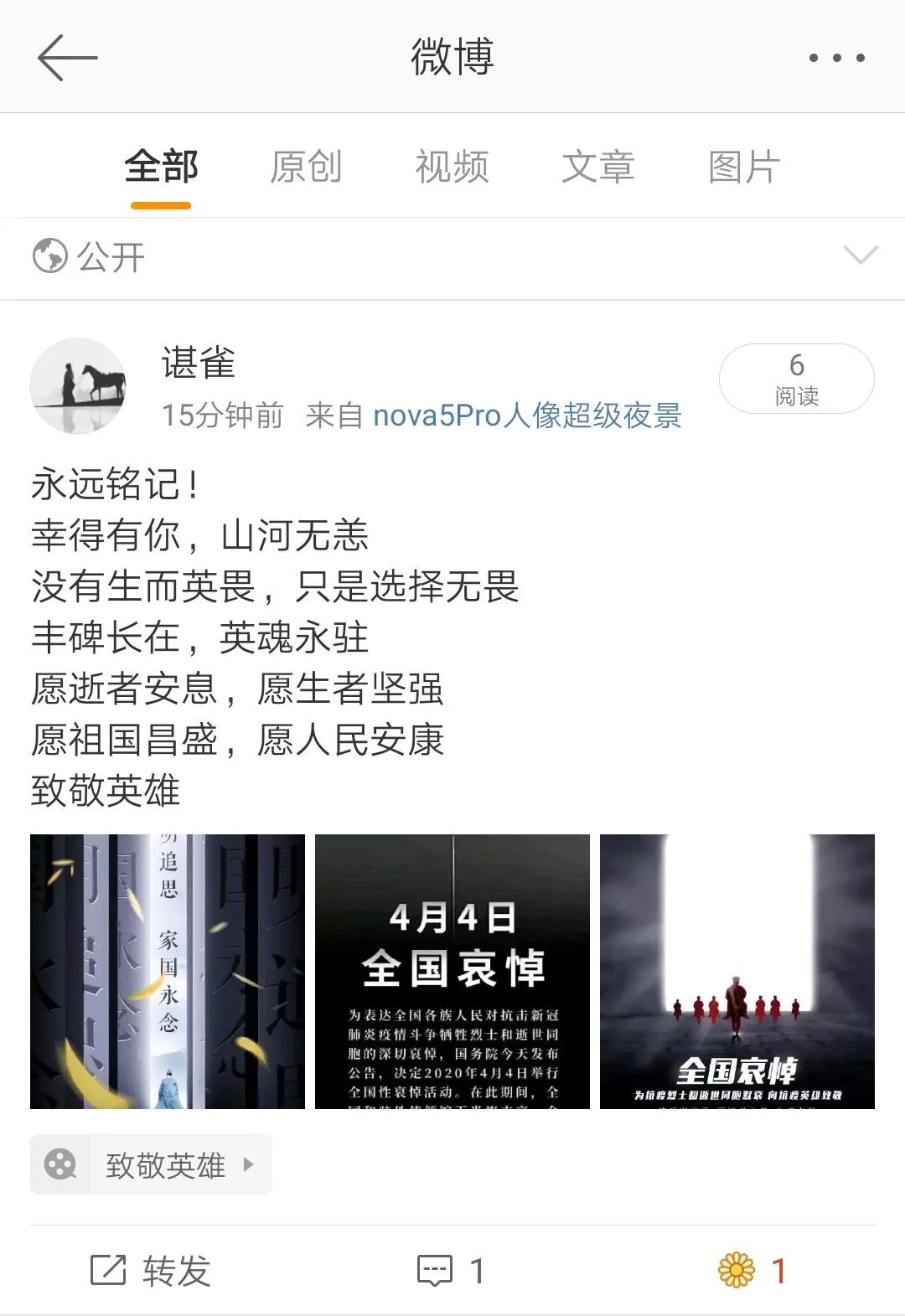Expand the 公开 visibility dropdown
Viewport: 905px width, 1316px height.
point(861,255)
